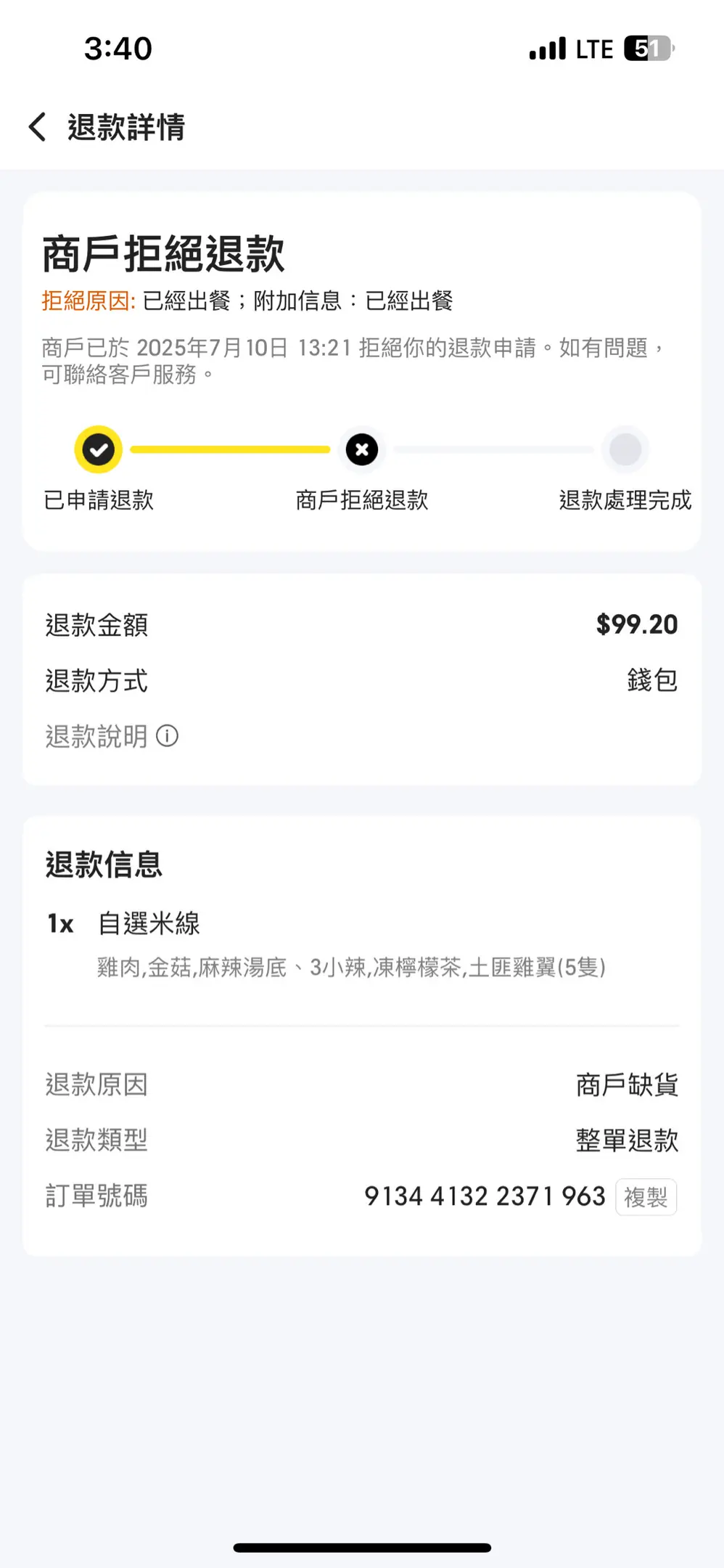Go back from 退款詳情 page
The height and width of the screenshot is (1568, 724).
coord(38,127)
